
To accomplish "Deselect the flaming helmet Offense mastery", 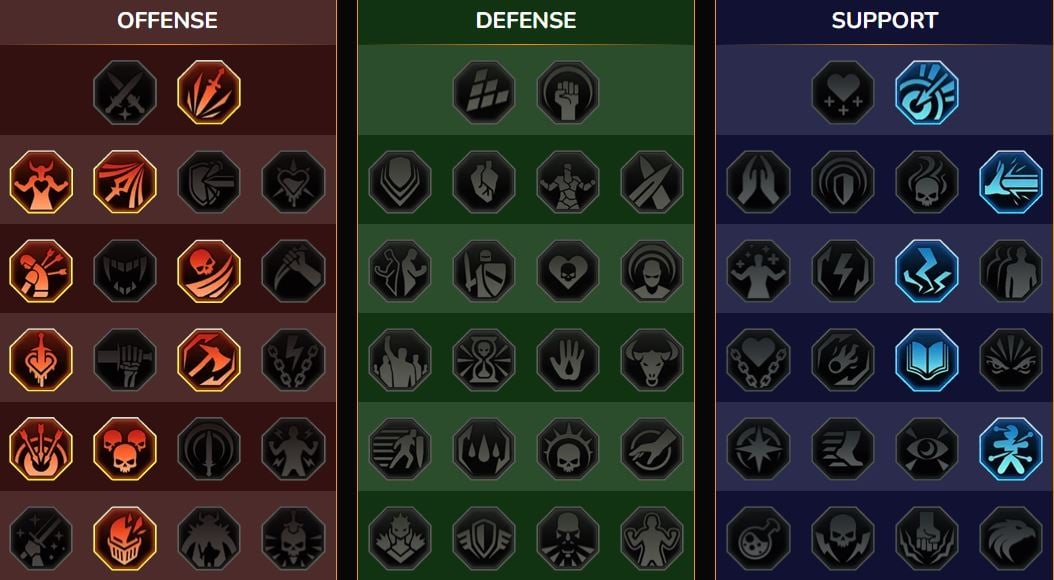I will click(x=125, y=538).
